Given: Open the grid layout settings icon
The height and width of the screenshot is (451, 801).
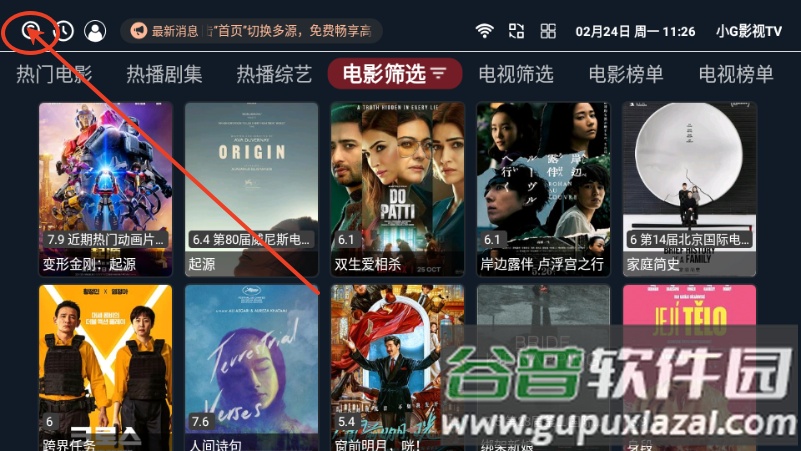Looking at the screenshot, I should pos(548,31).
